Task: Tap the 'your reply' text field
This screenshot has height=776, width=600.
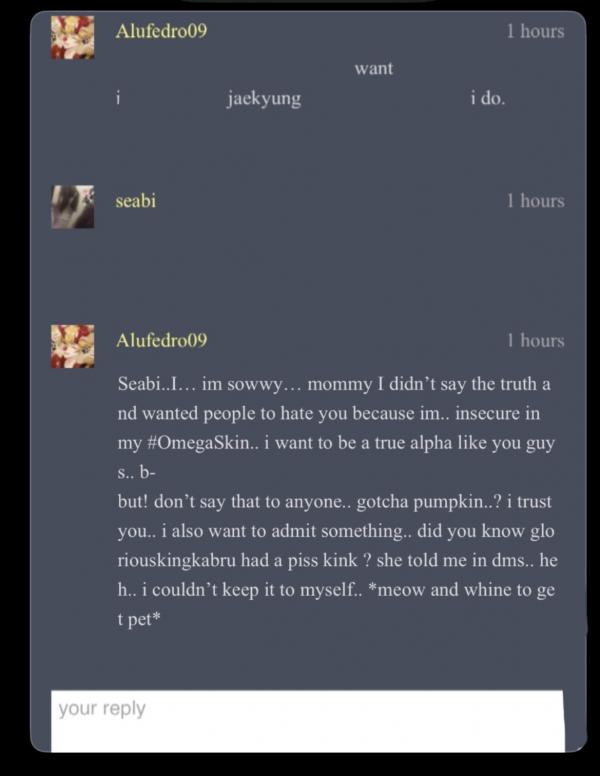Action: click(x=307, y=720)
